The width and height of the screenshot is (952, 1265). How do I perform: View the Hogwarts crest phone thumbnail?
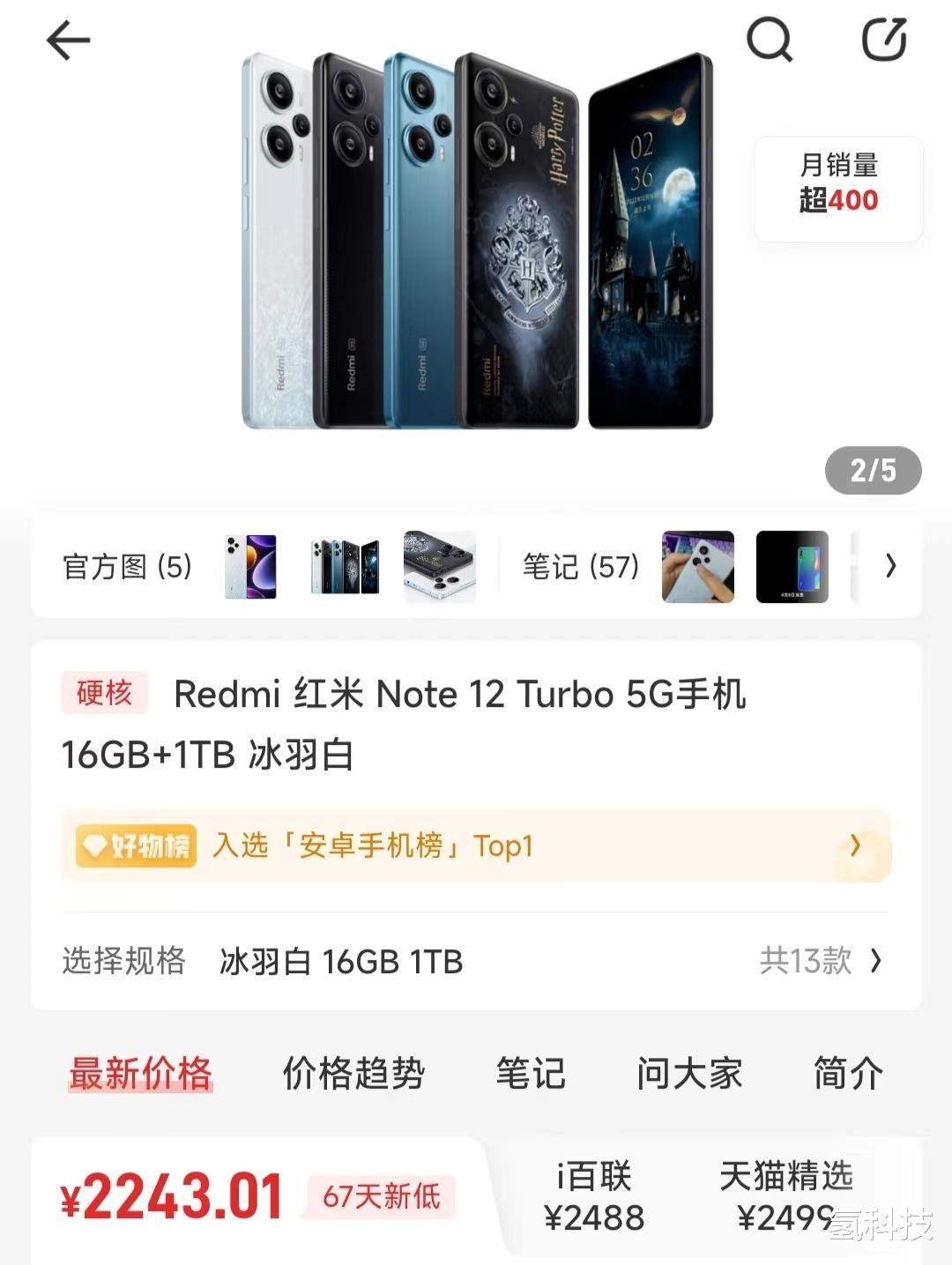click(439, 567)
